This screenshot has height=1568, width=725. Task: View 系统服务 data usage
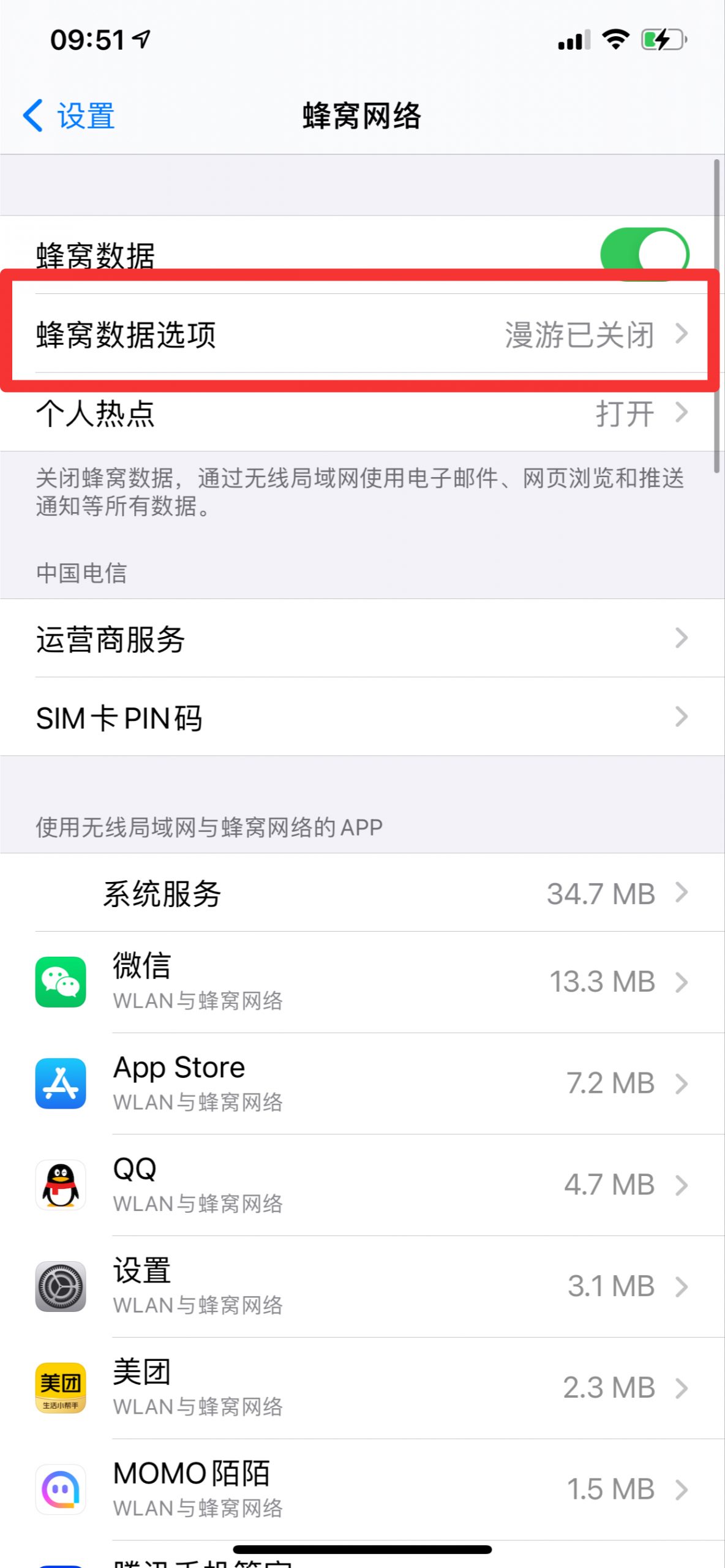pyautogui.click(x=362, y=893)
